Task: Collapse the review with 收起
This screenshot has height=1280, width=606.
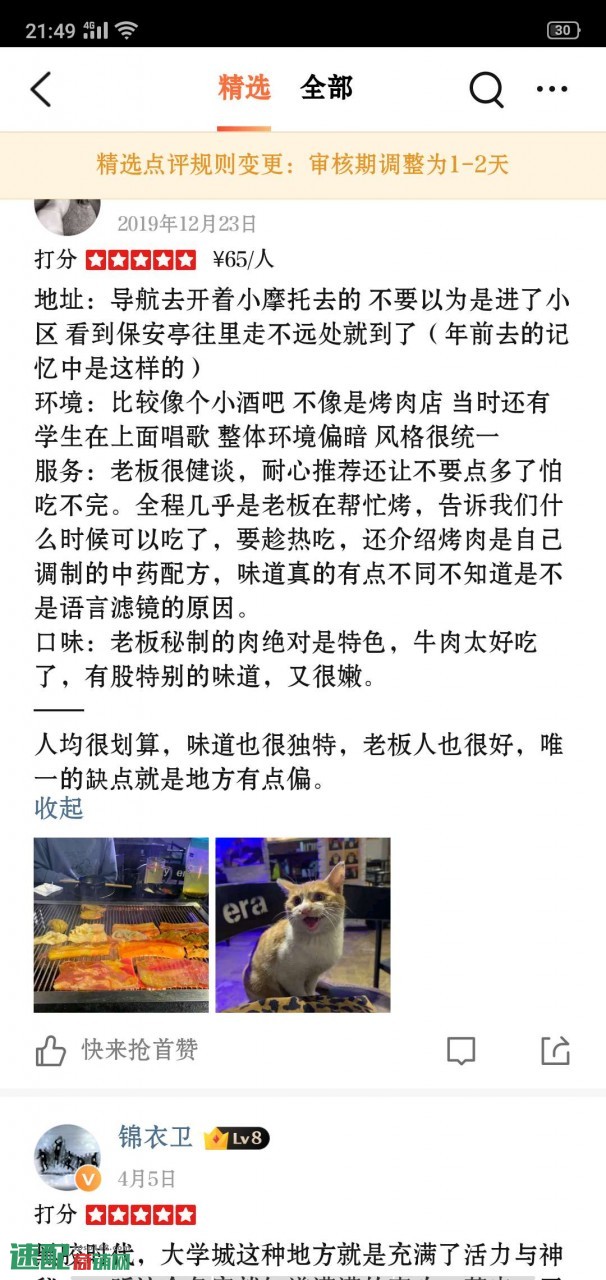Action: pyautogui.click(x=59, y=808)
